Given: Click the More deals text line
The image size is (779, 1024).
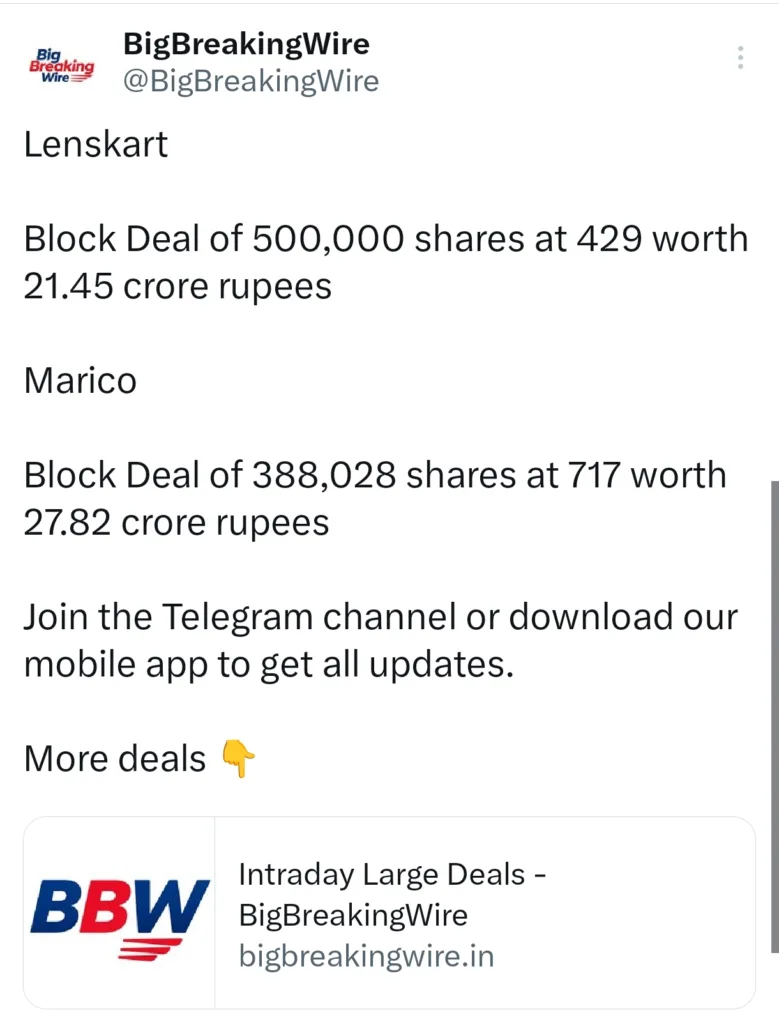Looking at the screenshot, I should [x=115, y=758].
